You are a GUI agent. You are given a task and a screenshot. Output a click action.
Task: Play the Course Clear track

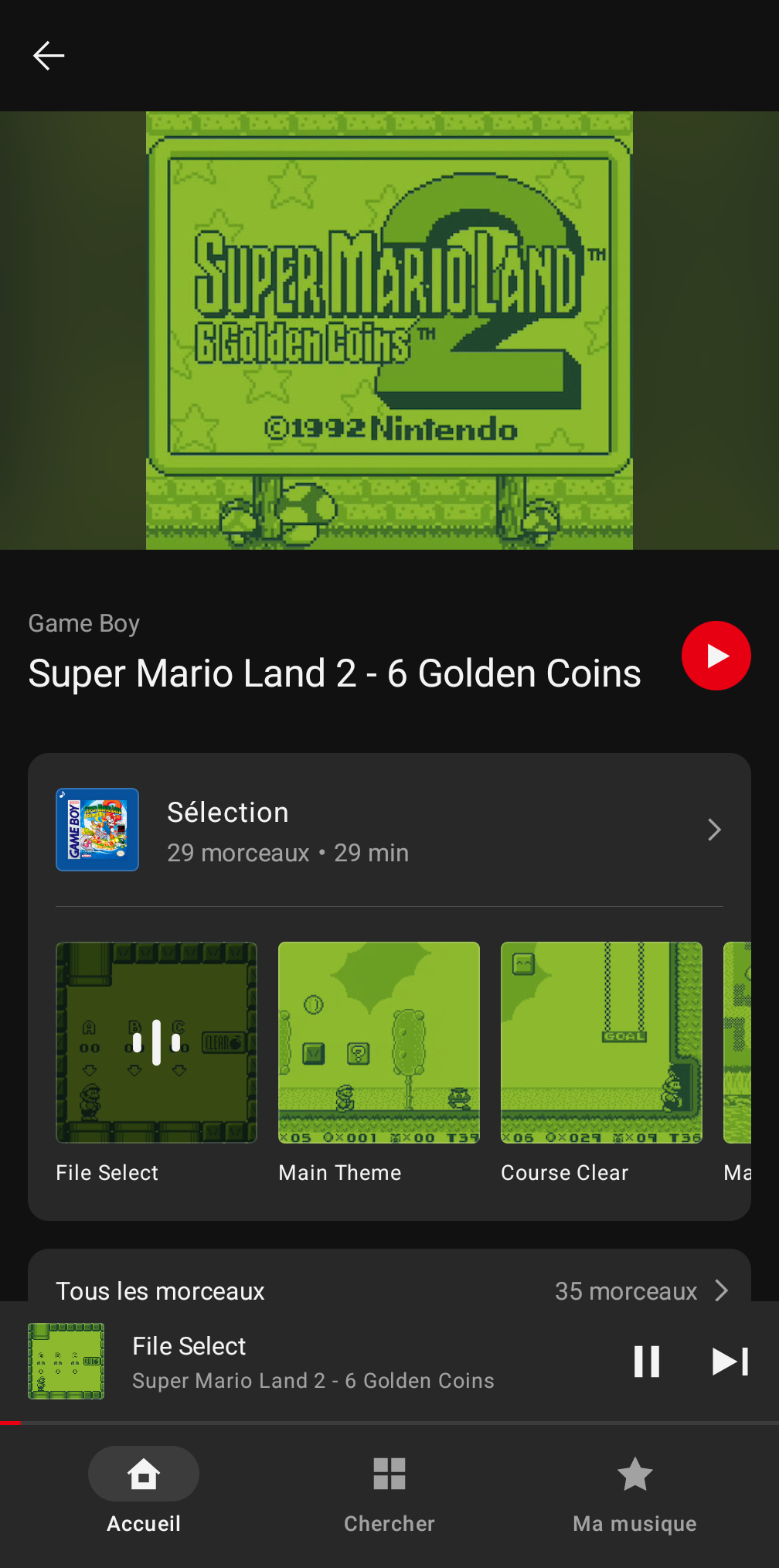[x=601, y=1042]
